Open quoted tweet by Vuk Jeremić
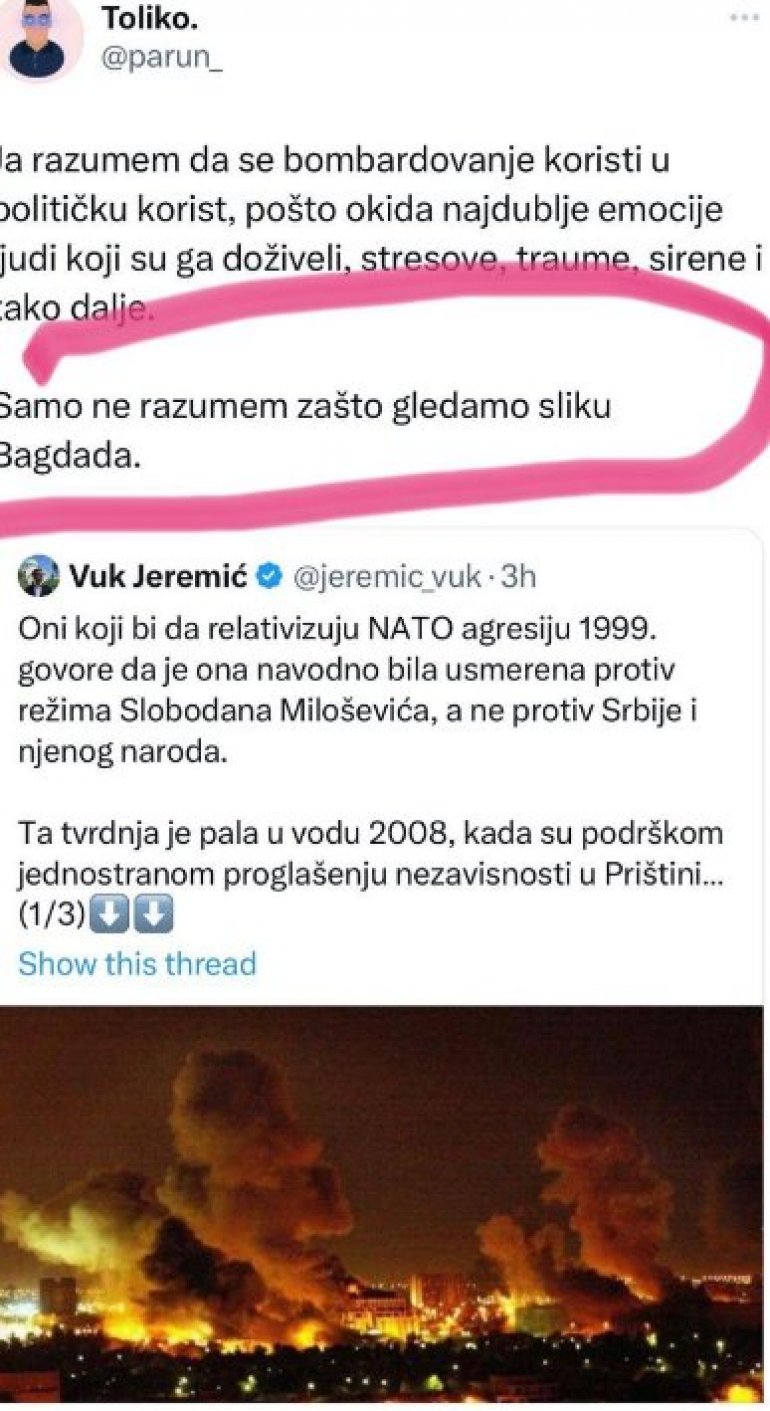The height and width of the screenshot is (1411, 770). (385, 700)
